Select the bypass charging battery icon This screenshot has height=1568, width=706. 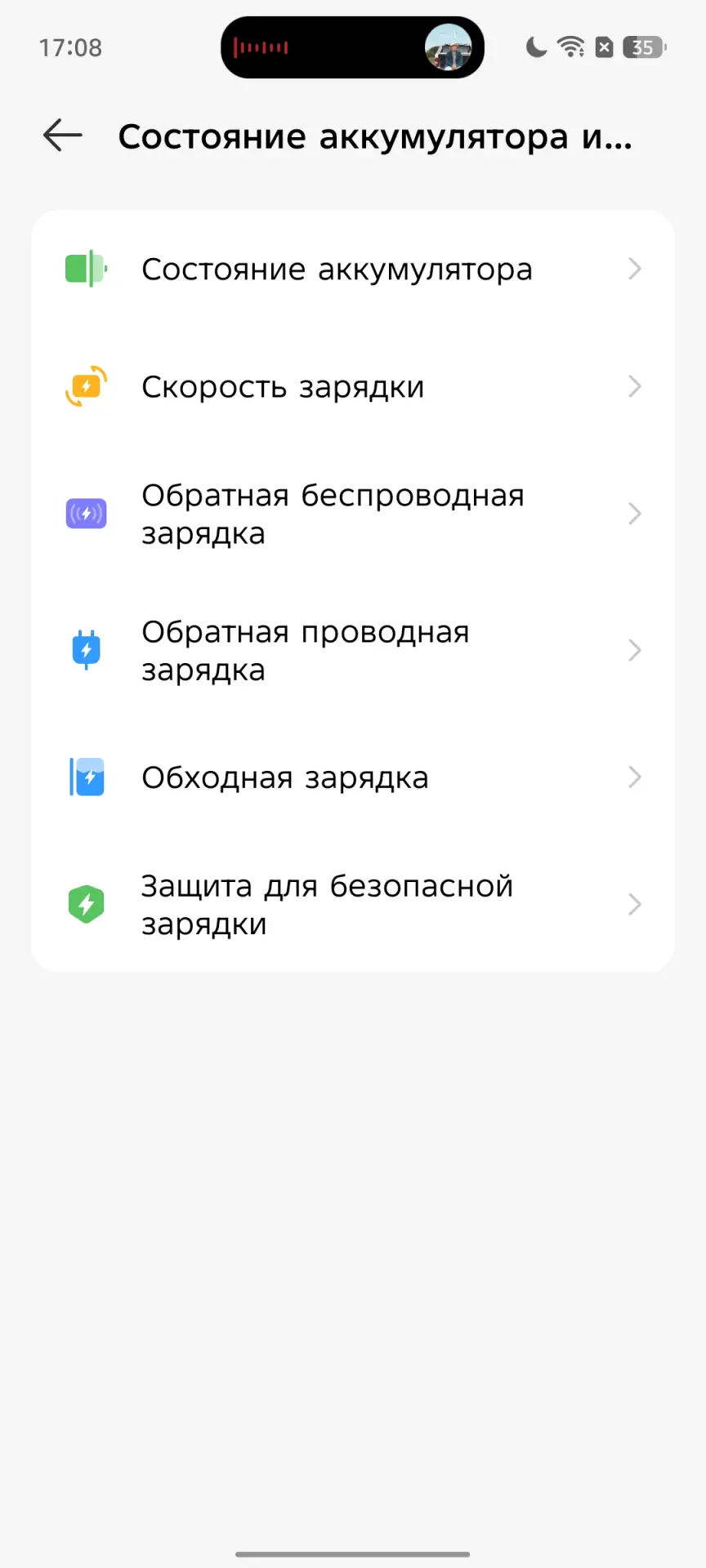(86, 777)
